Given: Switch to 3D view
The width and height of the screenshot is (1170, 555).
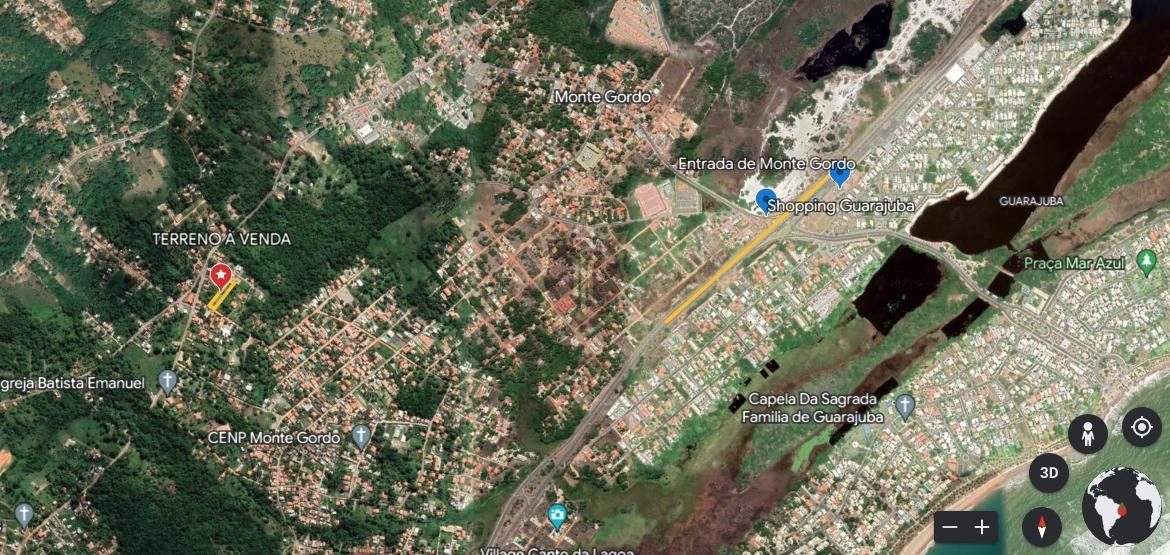Looking at the screenshot, I should tap(1049, 473).
